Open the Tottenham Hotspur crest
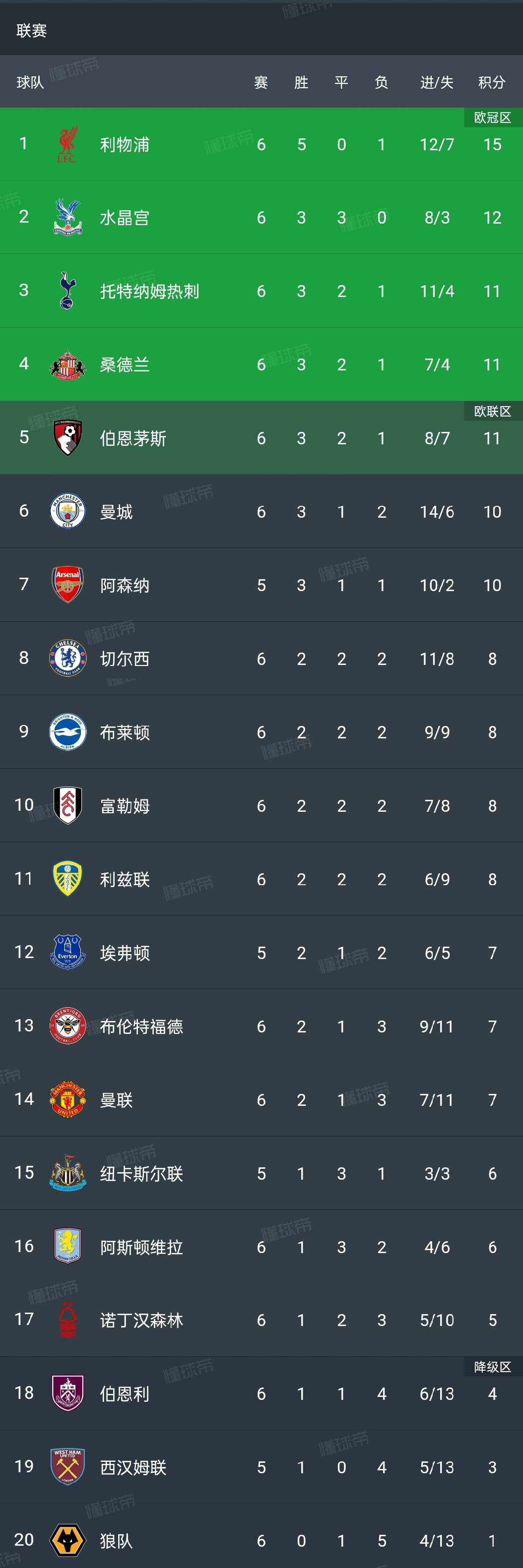This screenshot has width=523, height=1568. [67, 291]
